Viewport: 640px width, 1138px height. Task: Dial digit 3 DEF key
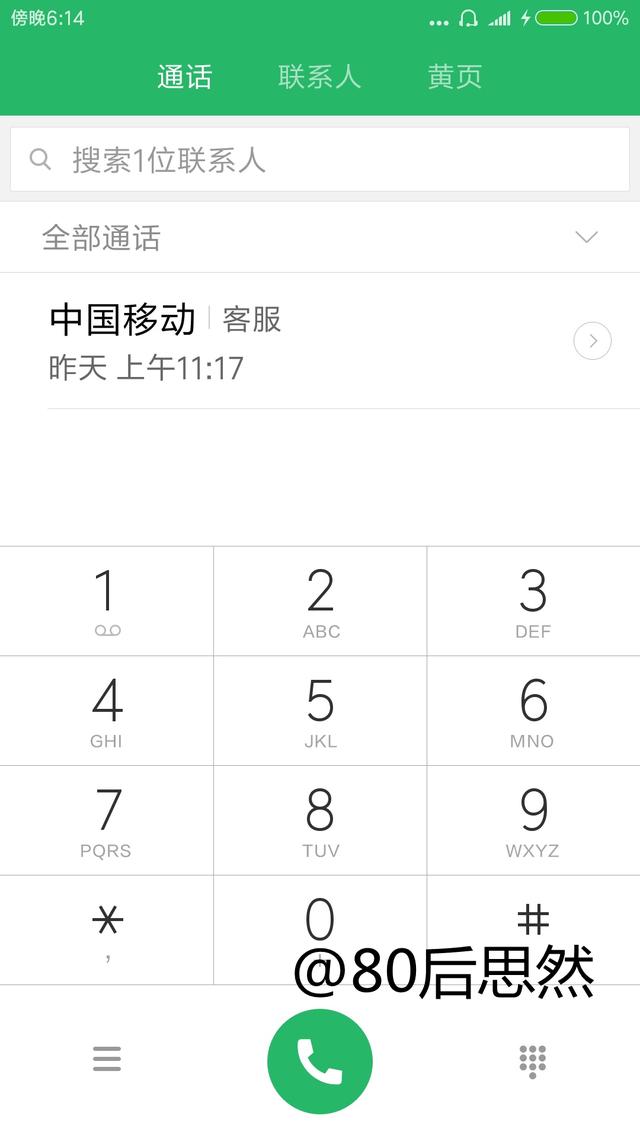[533, 602]
